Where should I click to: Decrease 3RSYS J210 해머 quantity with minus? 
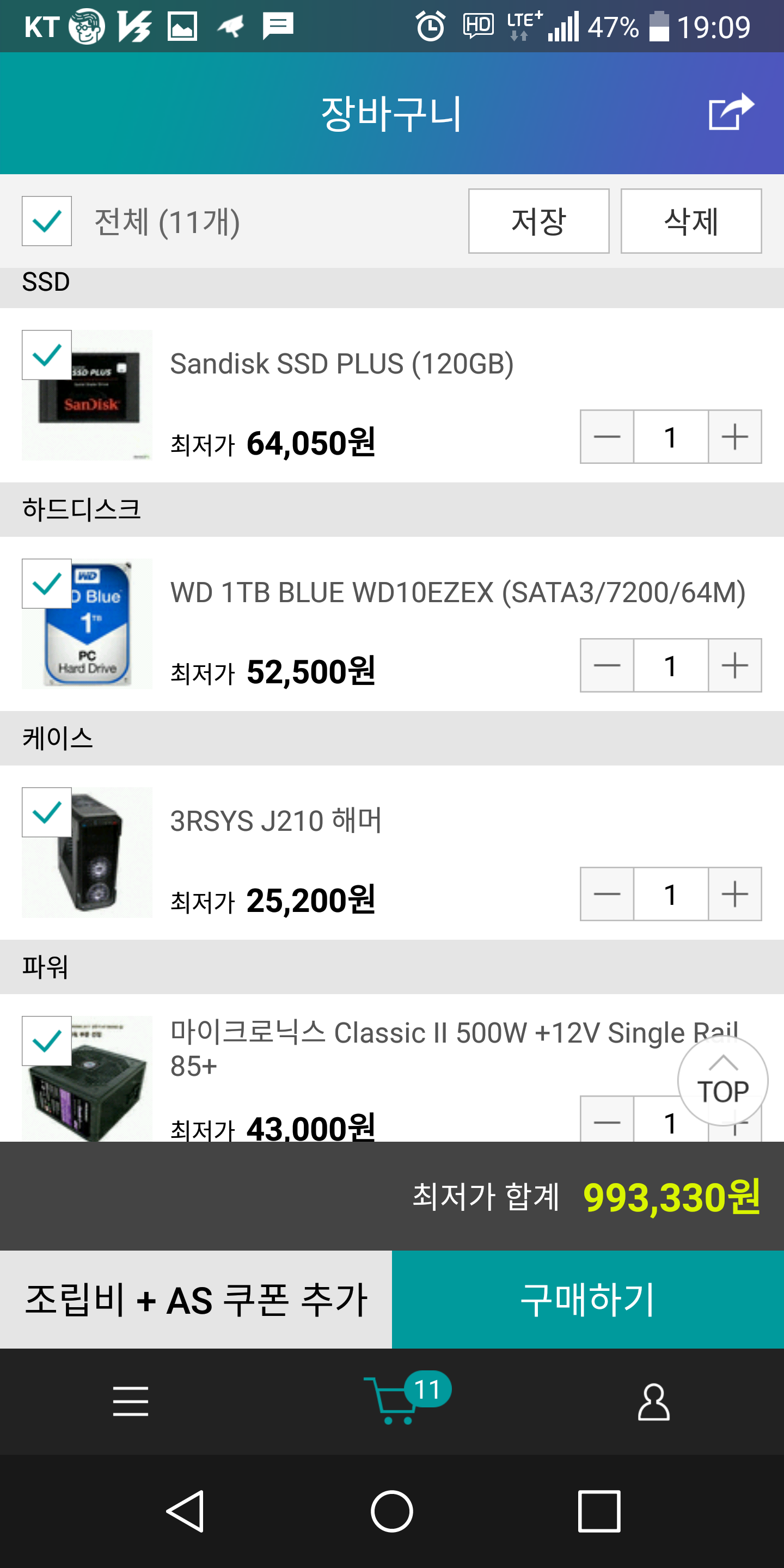pyautogui.click(x=607, y=894)
